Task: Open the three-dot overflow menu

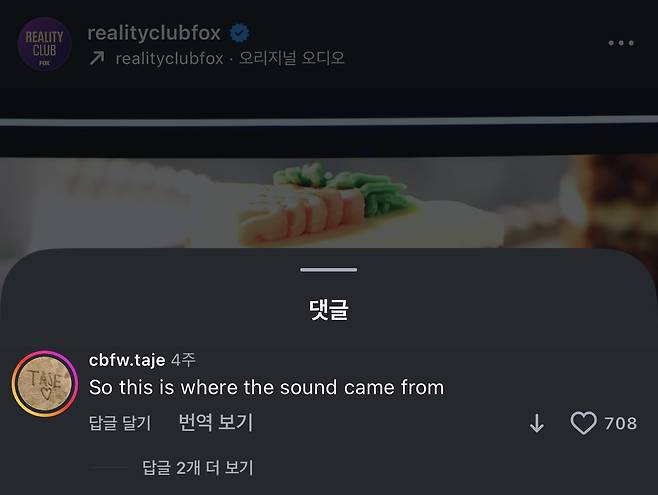Action: click(620, 43)
